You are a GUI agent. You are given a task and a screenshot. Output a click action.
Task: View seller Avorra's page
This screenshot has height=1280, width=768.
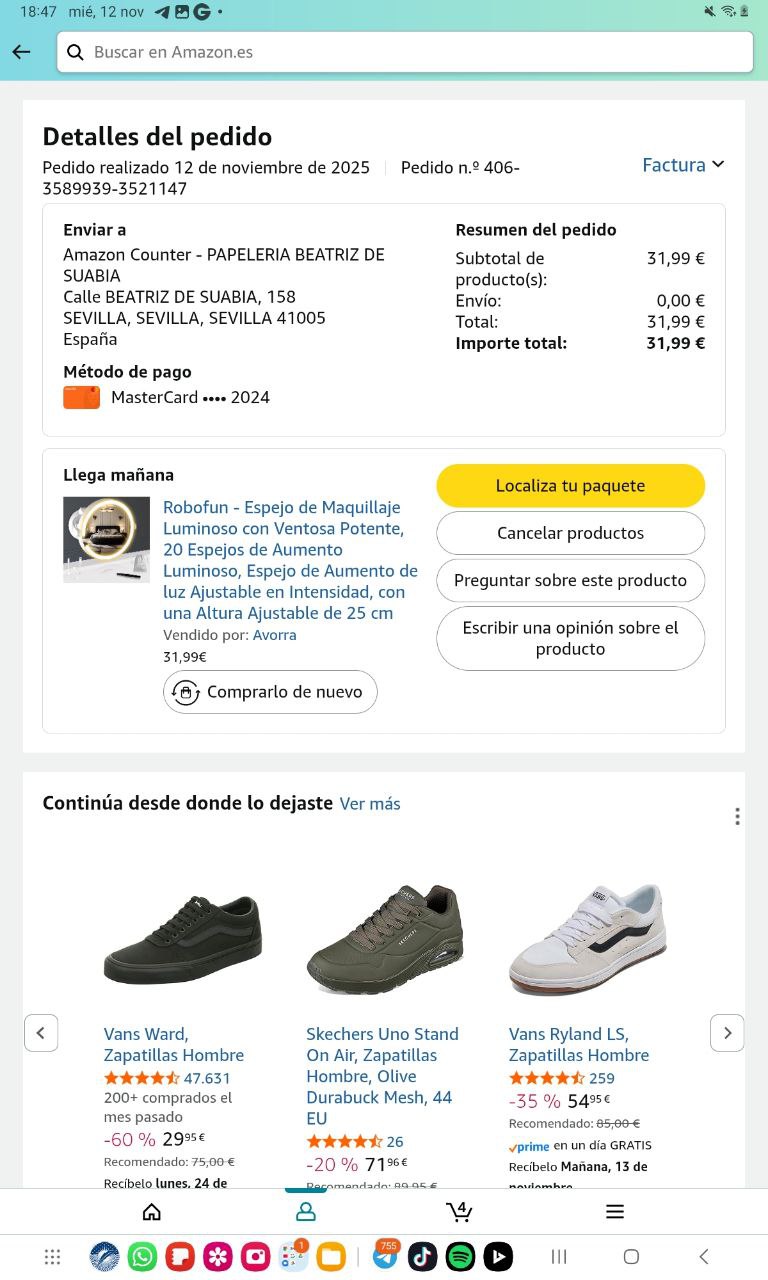274,635
